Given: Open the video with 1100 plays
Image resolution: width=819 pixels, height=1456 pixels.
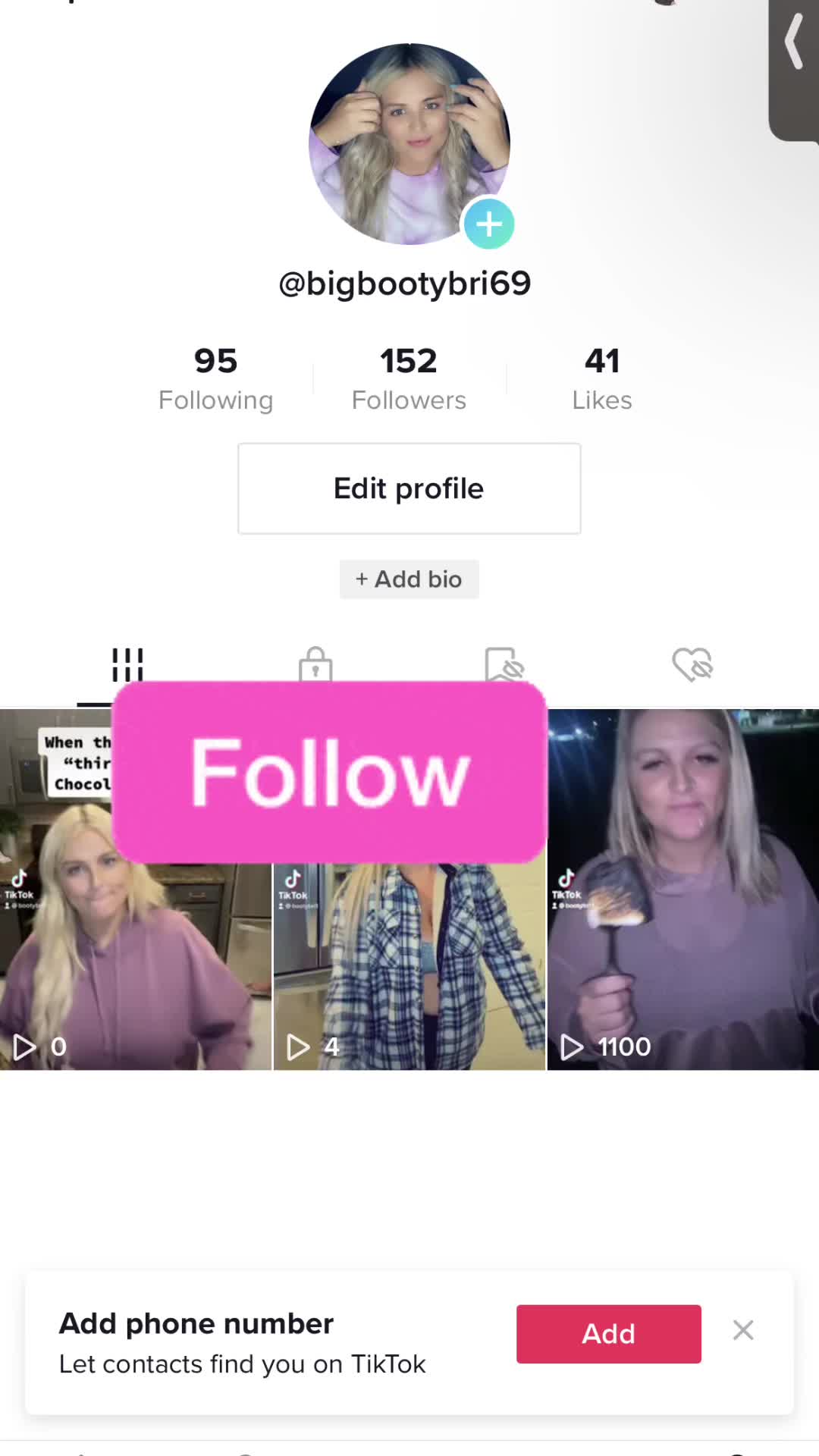Looking at the screenshot, I should (683, 890).
